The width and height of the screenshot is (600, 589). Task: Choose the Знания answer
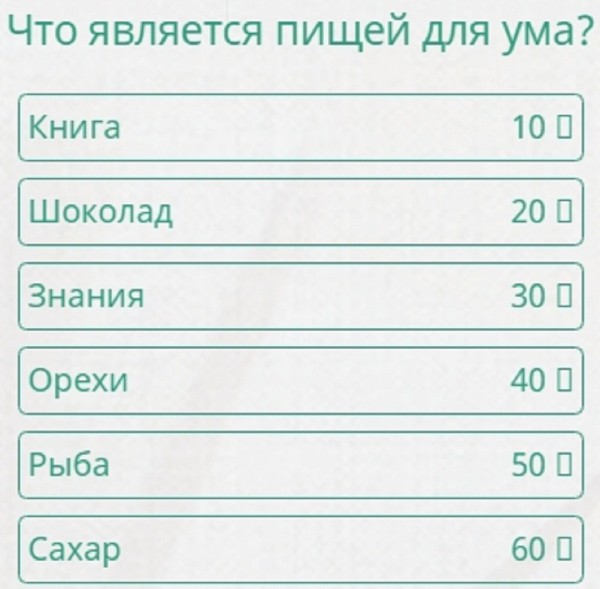[x=300, y=296]
